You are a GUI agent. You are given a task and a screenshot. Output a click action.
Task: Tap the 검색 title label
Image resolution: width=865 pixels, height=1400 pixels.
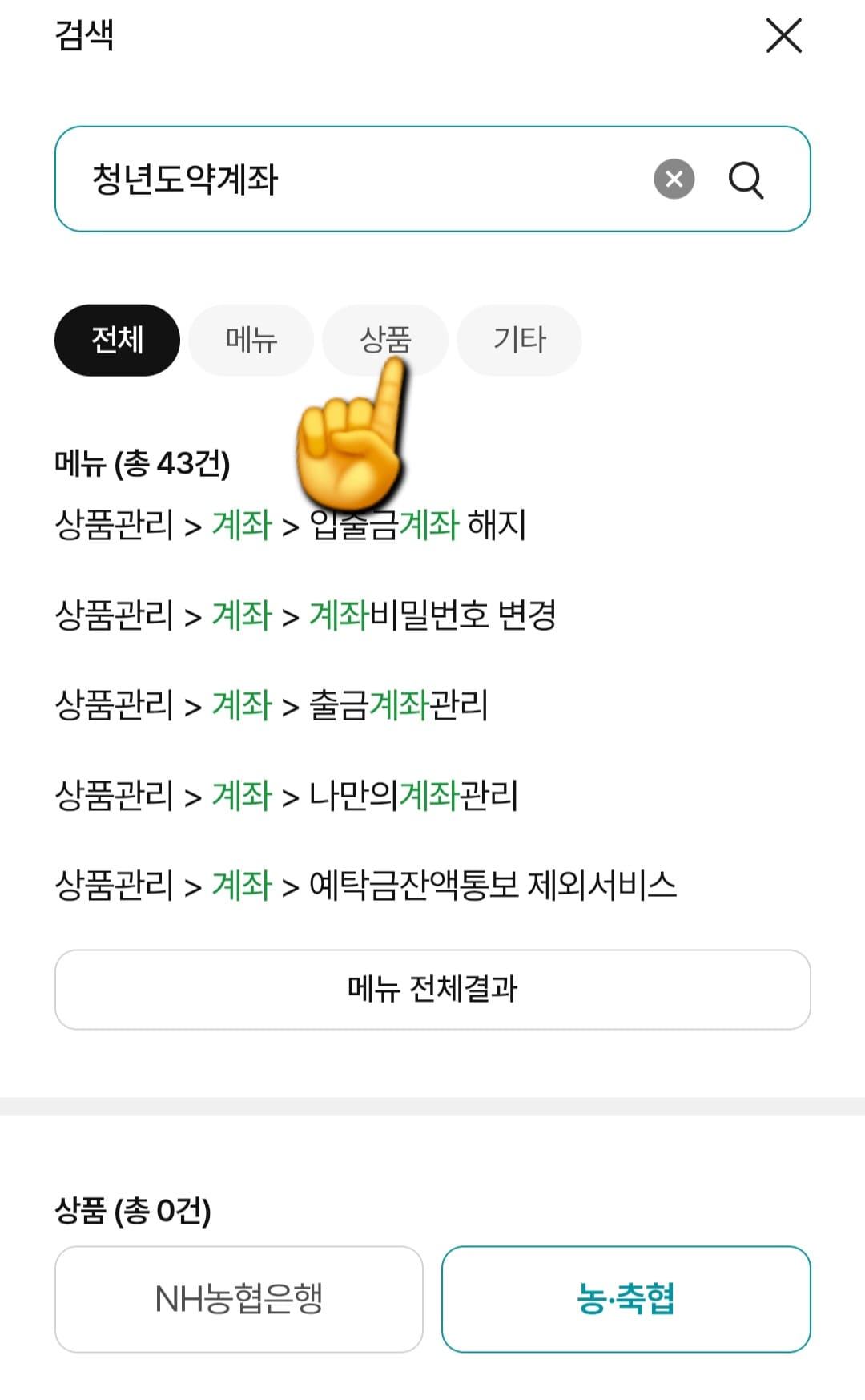[x=79, y=34]
